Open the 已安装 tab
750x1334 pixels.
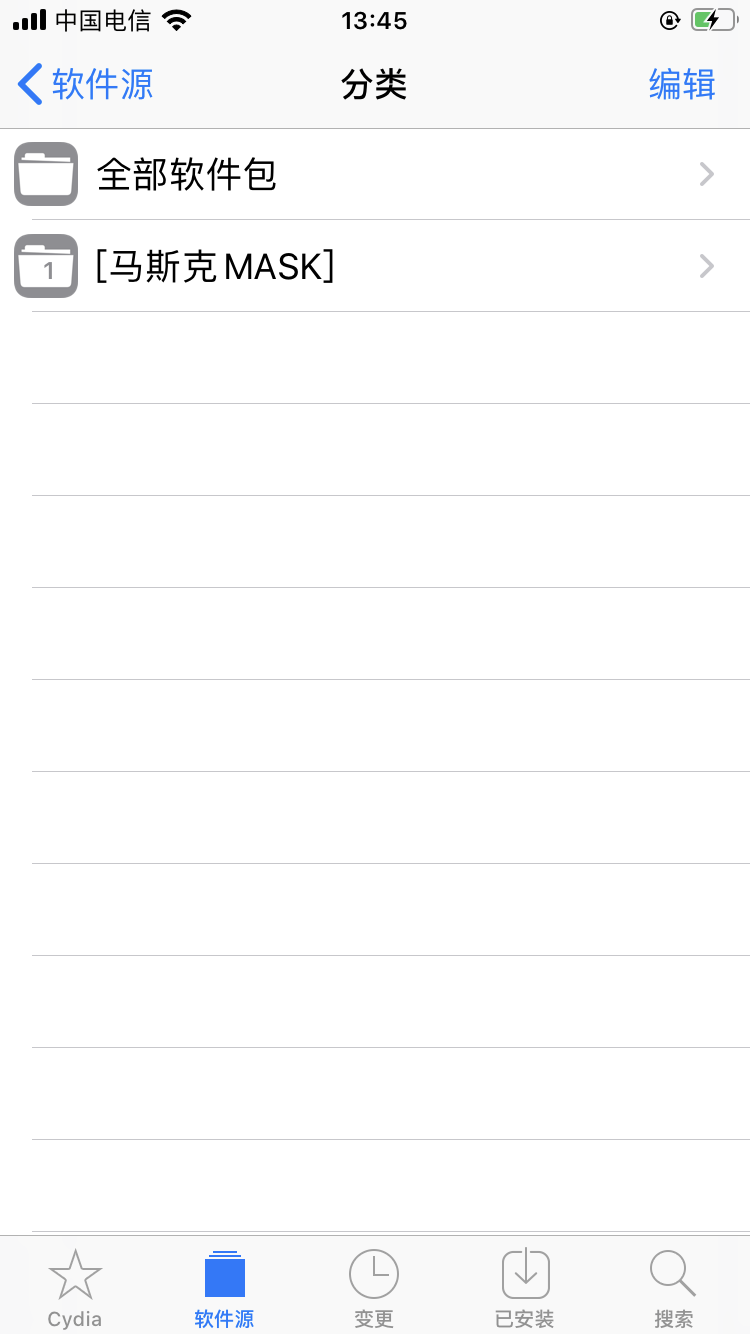tap(525, 1288)
